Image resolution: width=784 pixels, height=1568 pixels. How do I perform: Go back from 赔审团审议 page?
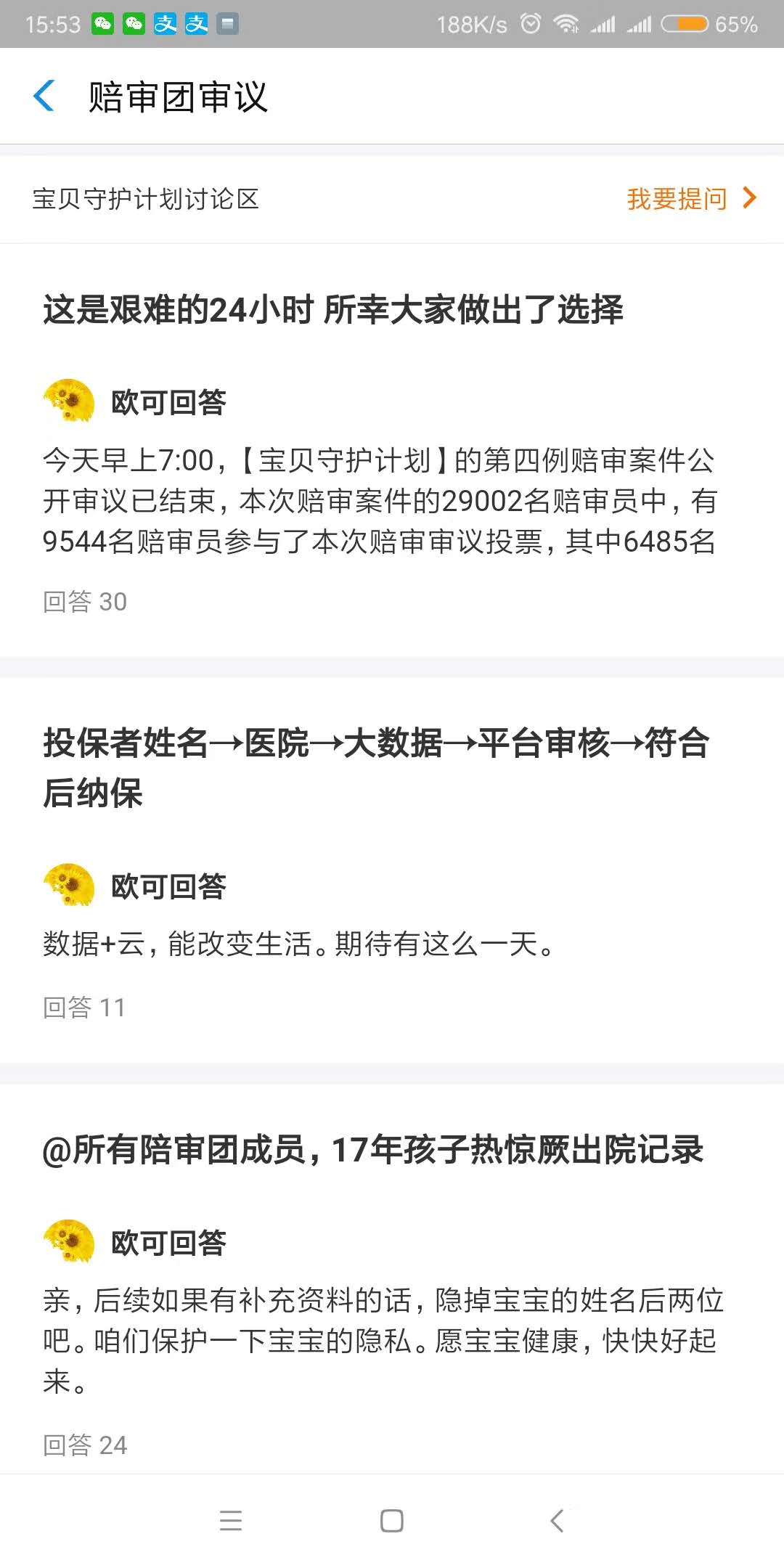44,97
